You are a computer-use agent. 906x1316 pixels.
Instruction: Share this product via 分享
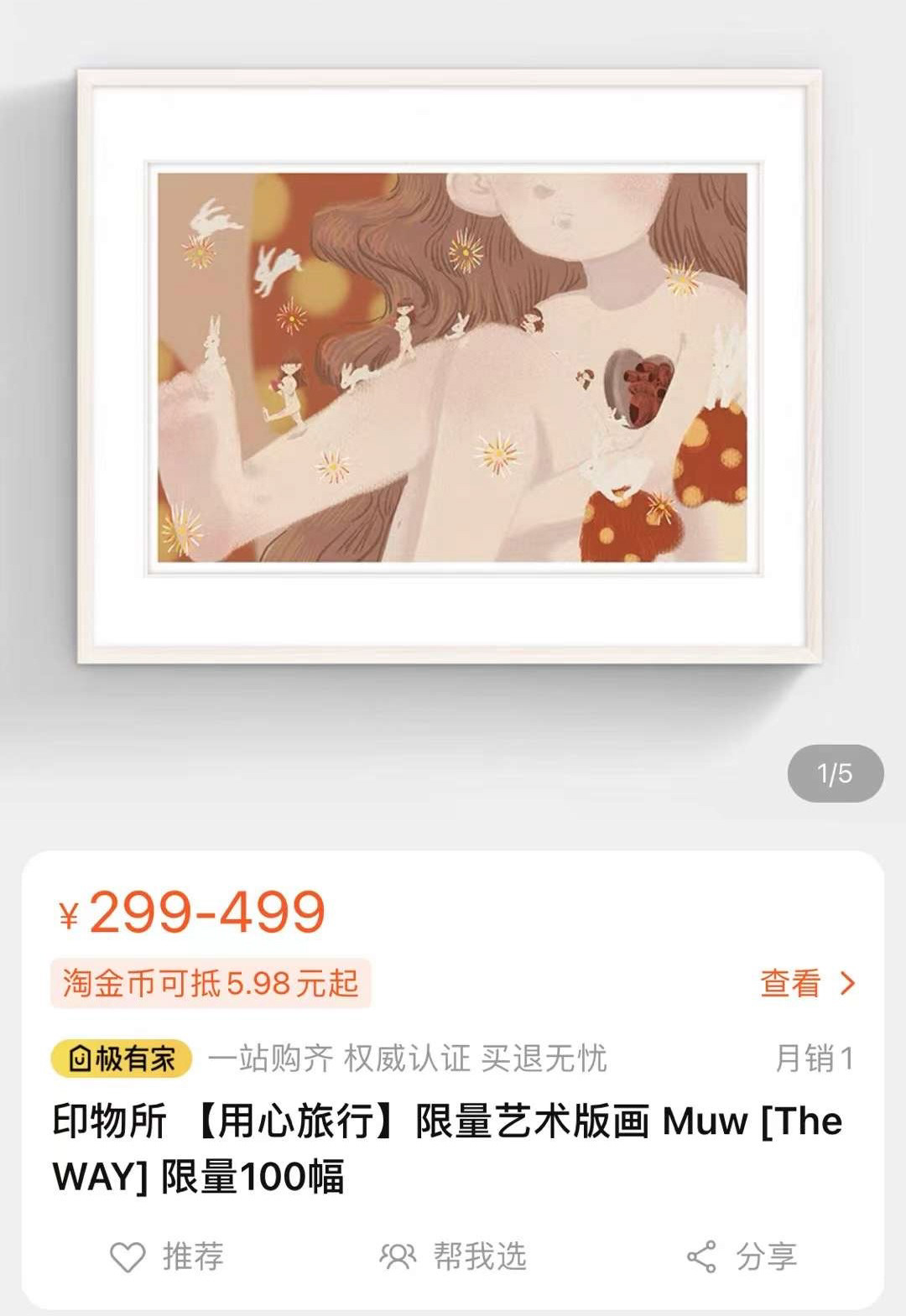click(x=742, y=1256)
